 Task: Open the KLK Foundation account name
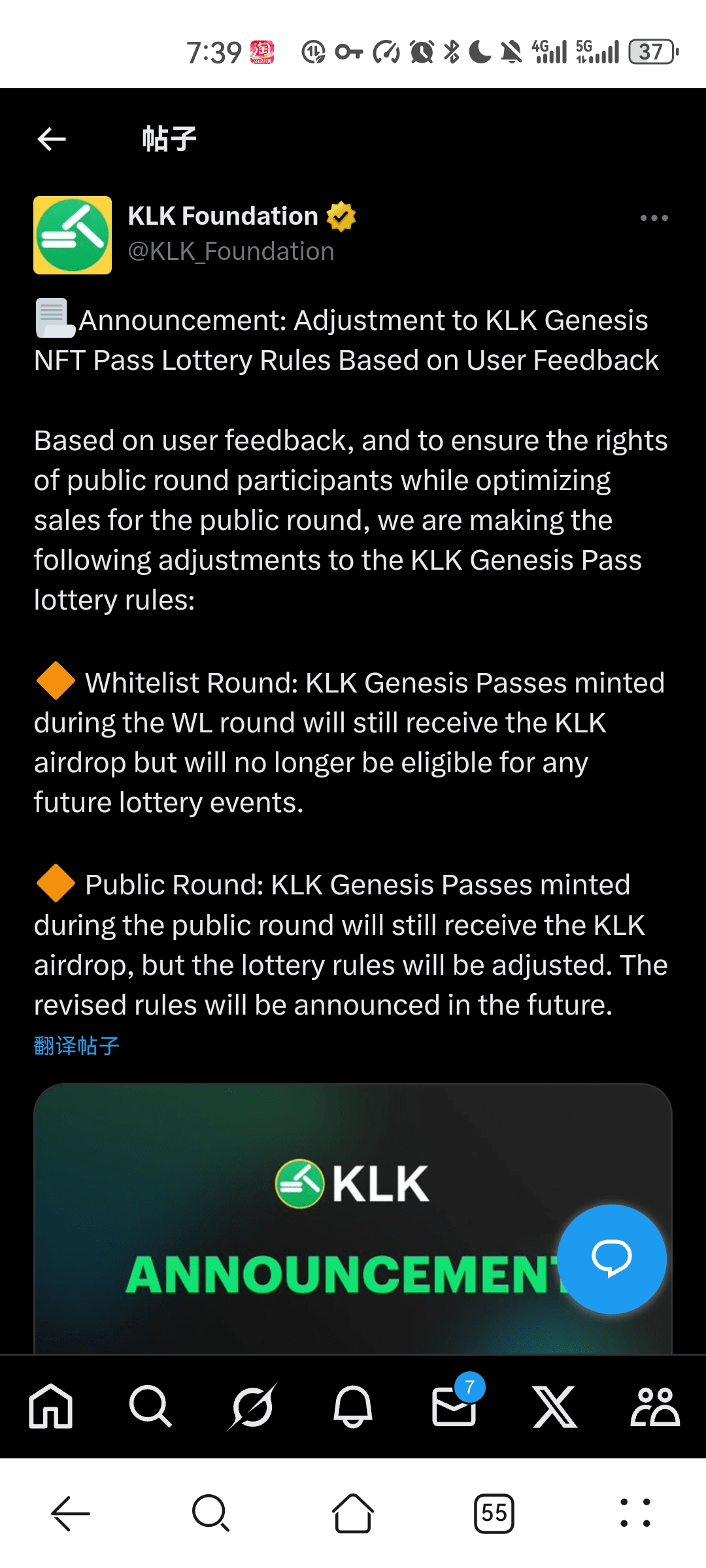coord(223,216)
